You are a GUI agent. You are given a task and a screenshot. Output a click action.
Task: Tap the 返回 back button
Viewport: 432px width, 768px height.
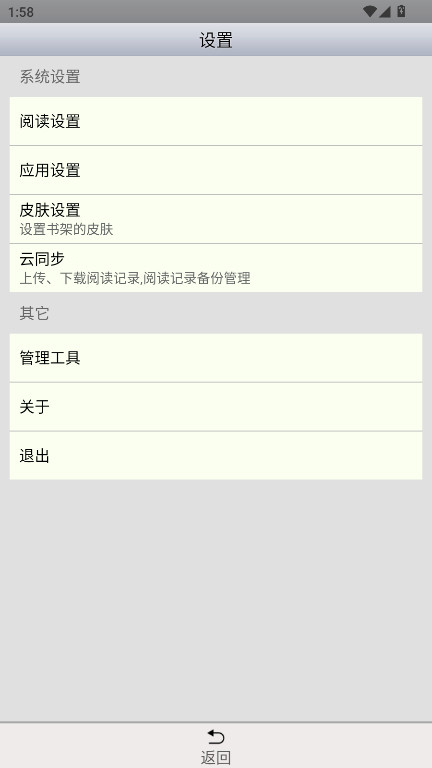click(x=216, y=745)
